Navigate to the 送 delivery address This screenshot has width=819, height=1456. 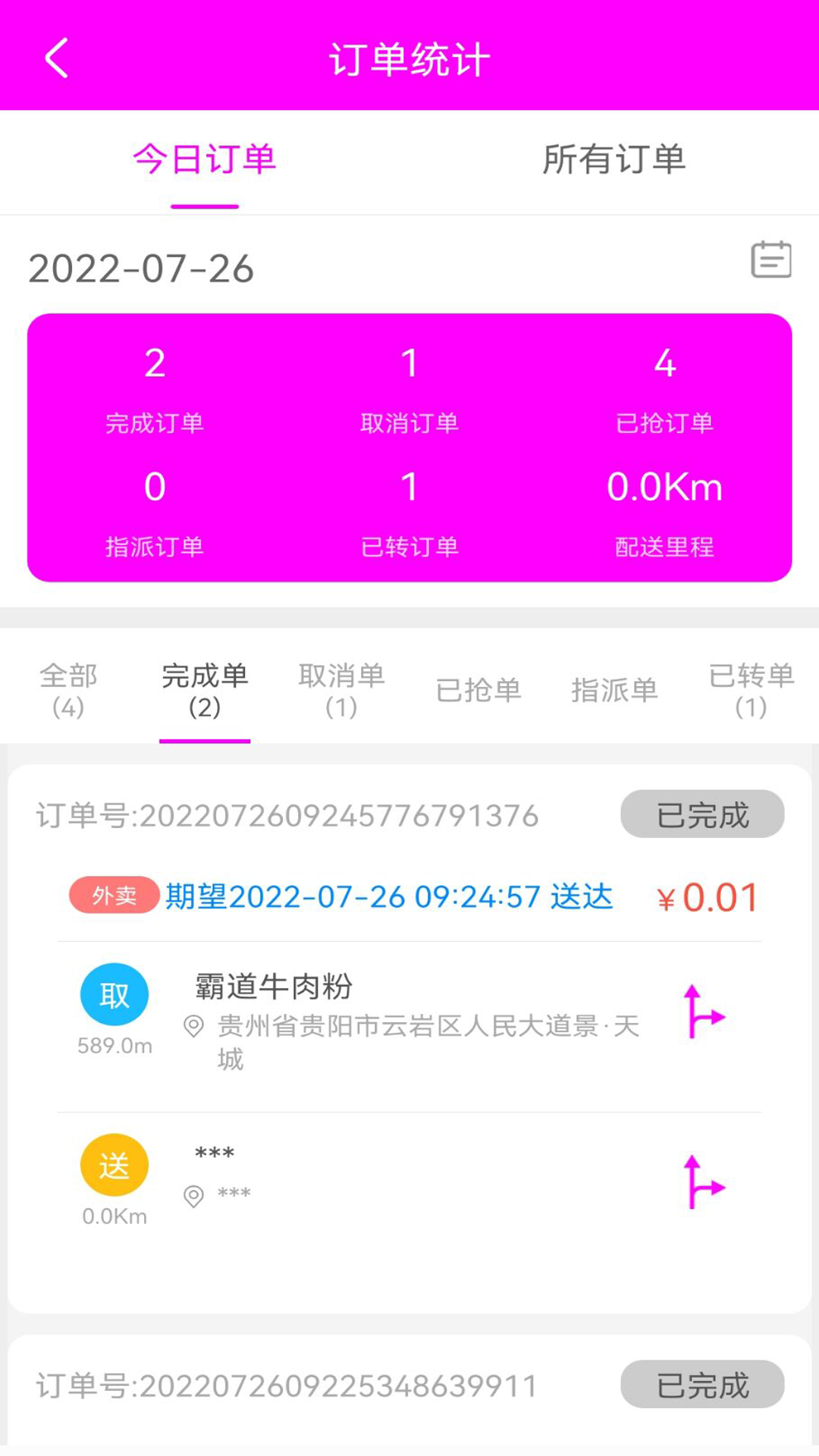704,1183
